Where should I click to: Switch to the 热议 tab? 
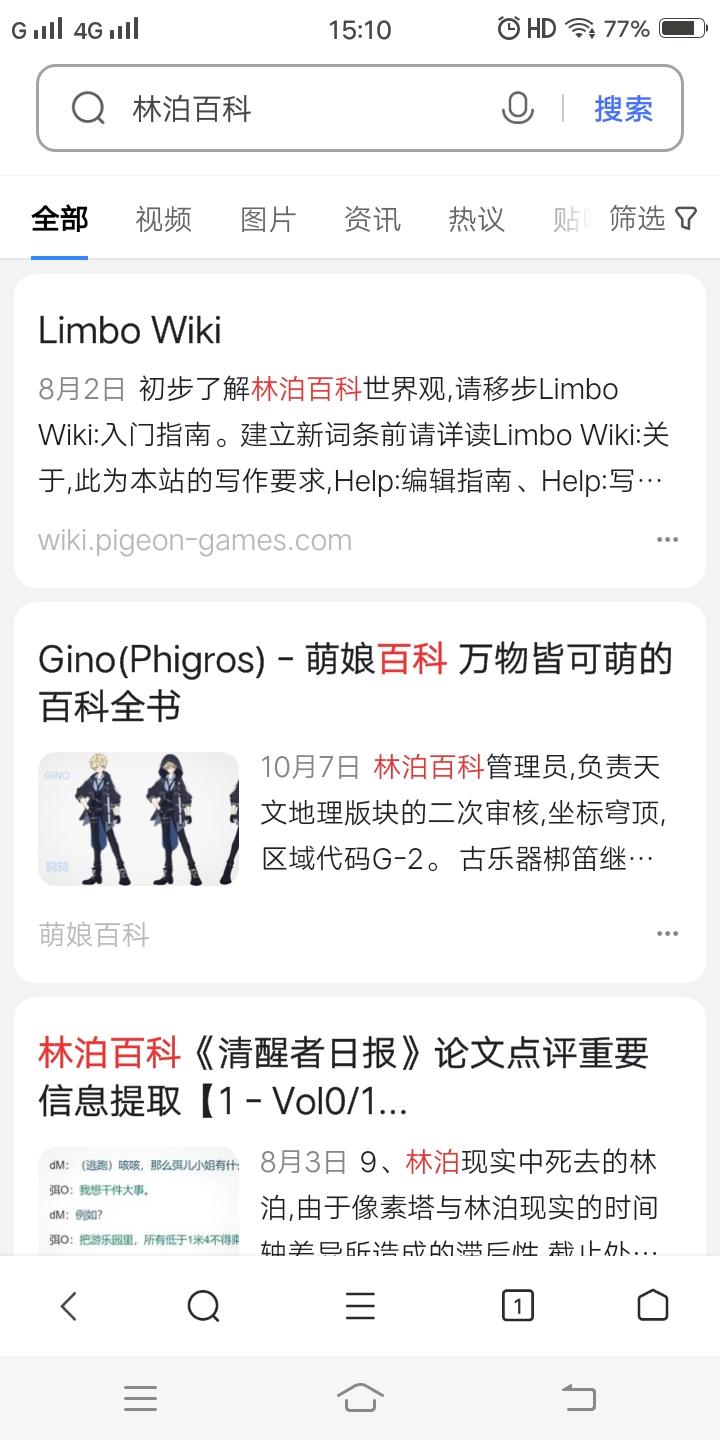[x=476, y=218]
